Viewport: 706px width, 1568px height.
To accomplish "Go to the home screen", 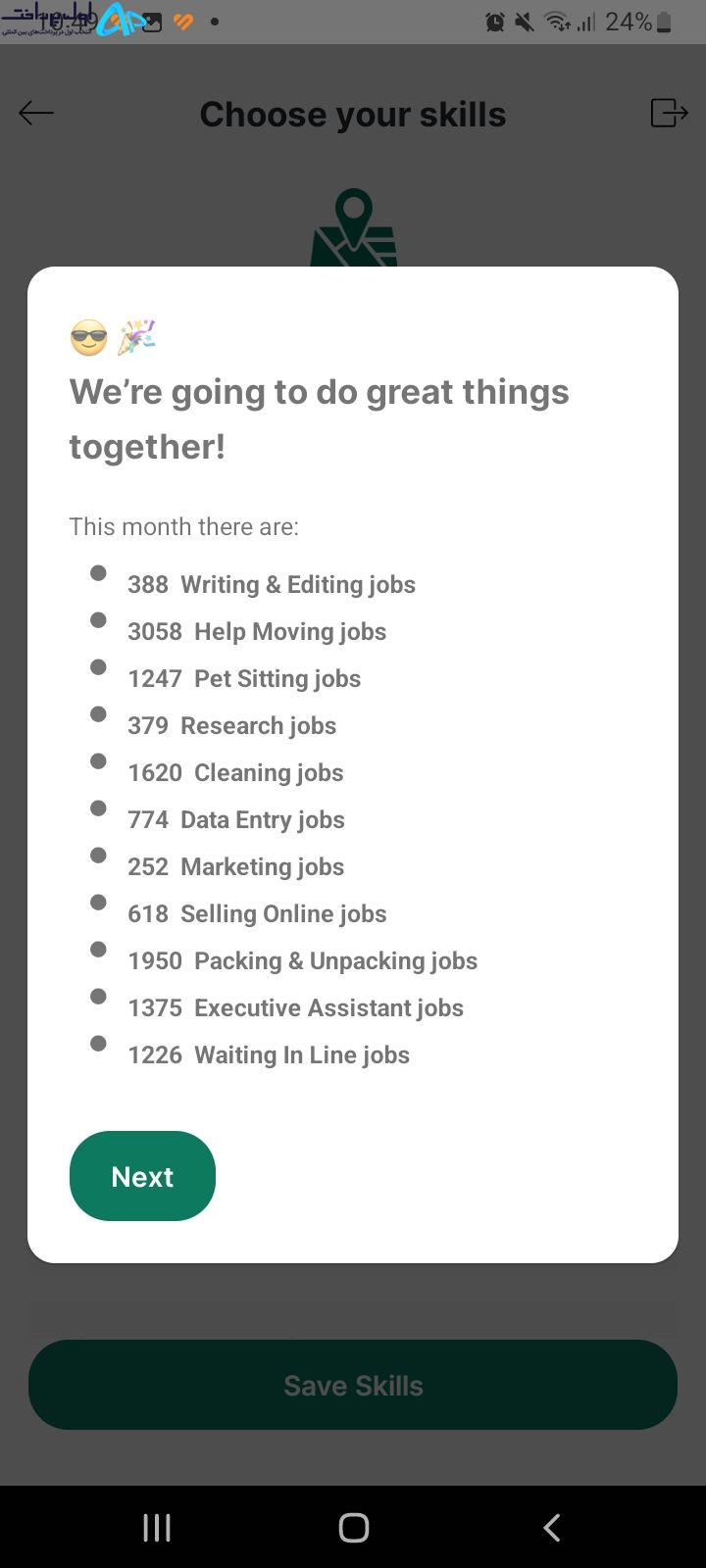I will [x=353, y=1527].
